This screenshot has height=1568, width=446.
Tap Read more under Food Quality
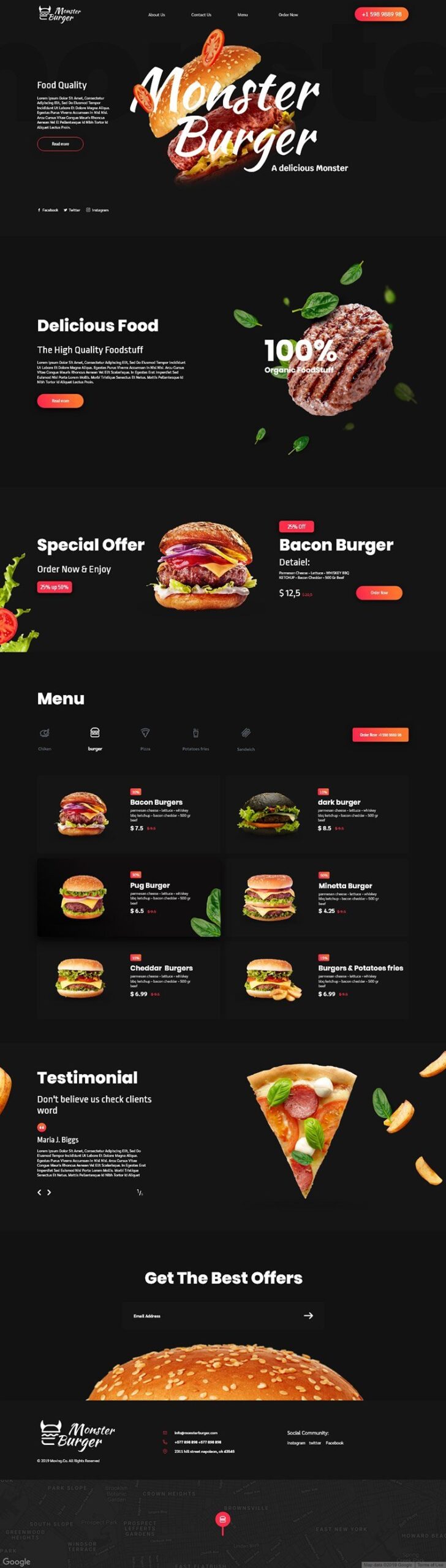pyautogui.click(x=60, y=144)
